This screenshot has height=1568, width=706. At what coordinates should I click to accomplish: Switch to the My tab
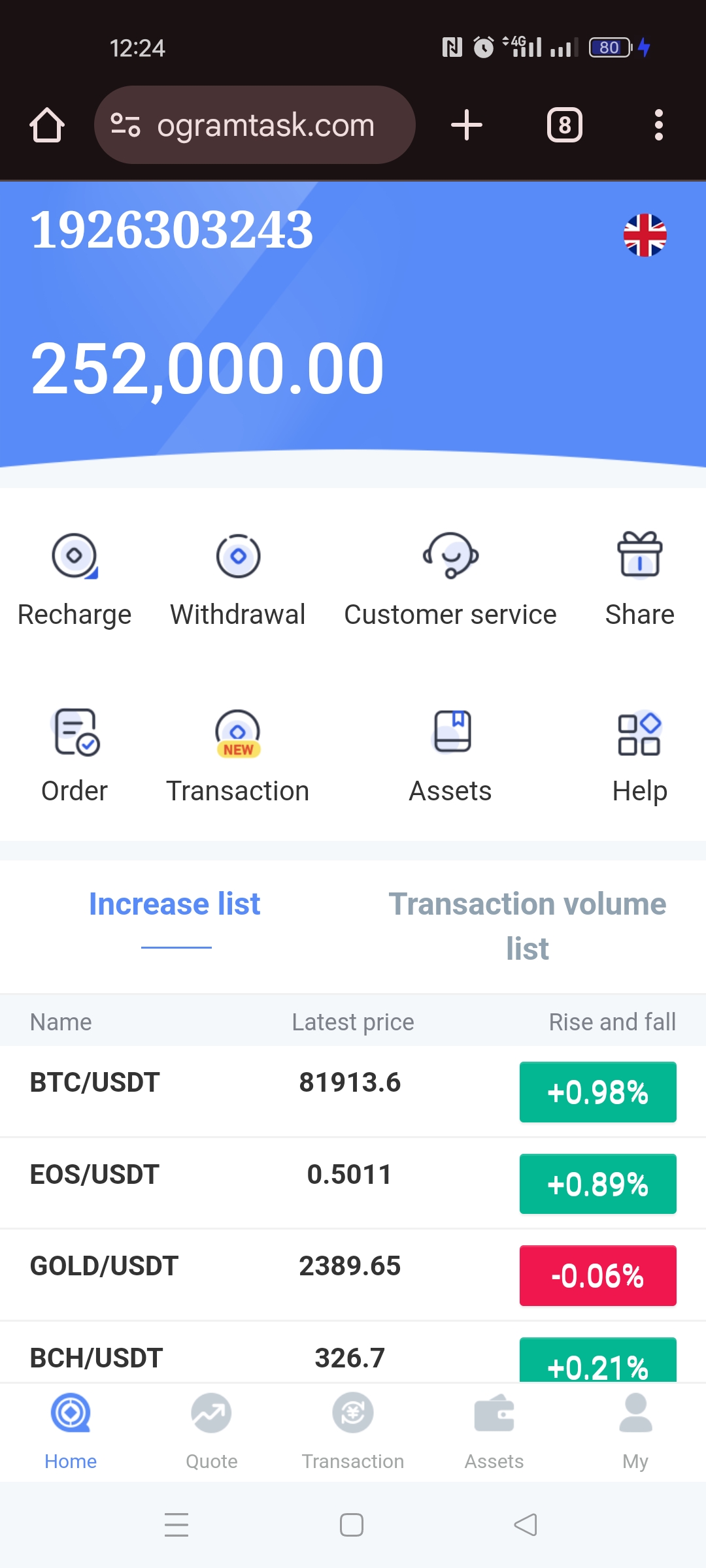(635, 1431)
